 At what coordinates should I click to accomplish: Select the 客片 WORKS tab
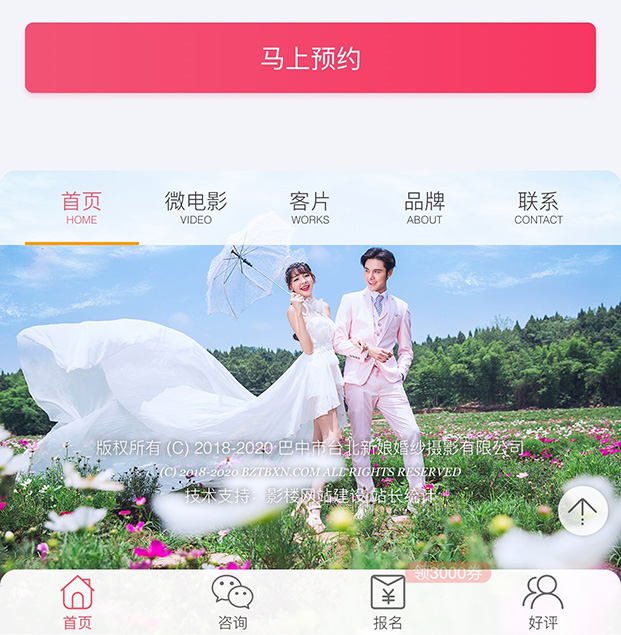(310, 208)
